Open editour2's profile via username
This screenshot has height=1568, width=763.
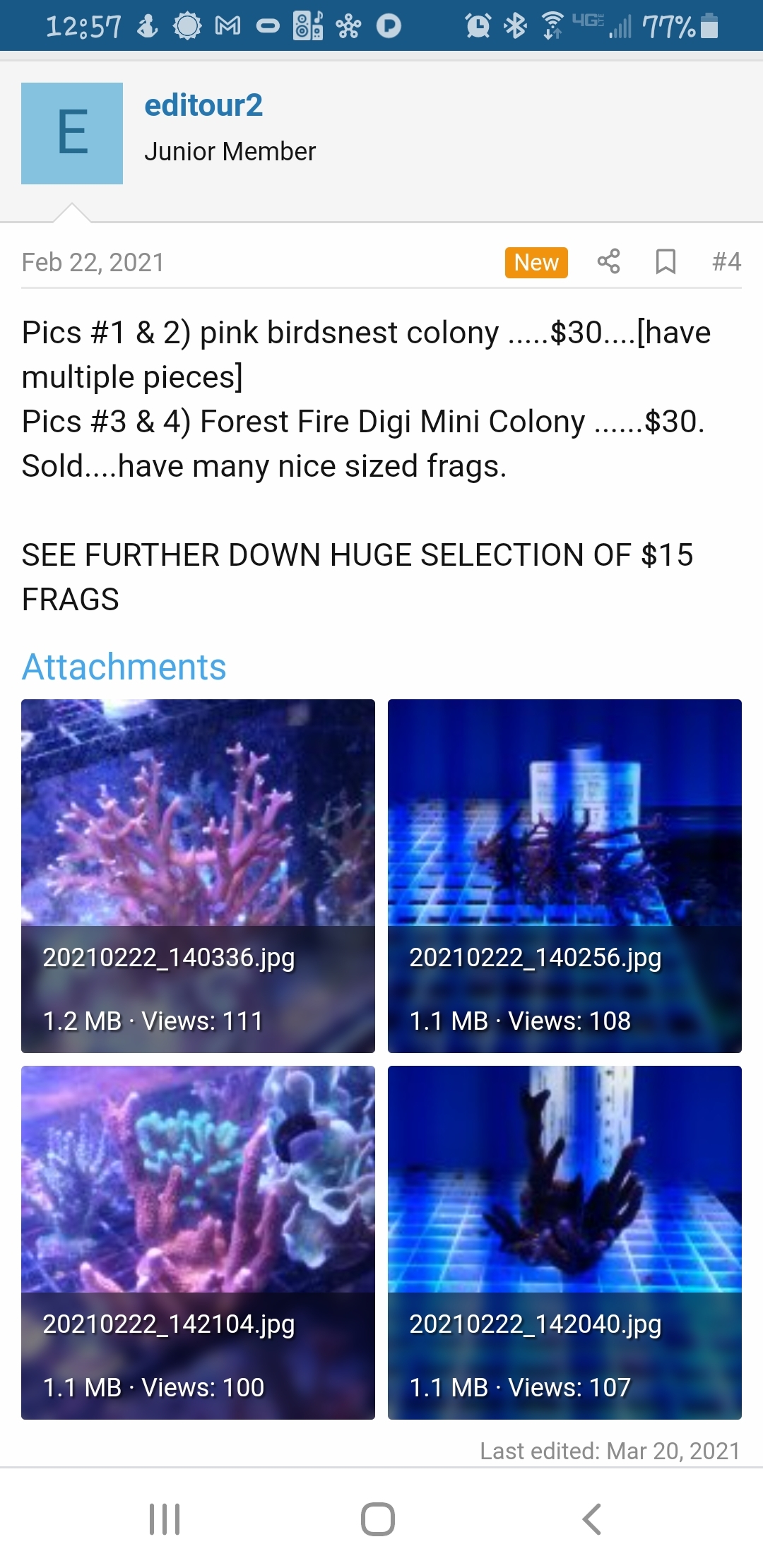point(203,105)
